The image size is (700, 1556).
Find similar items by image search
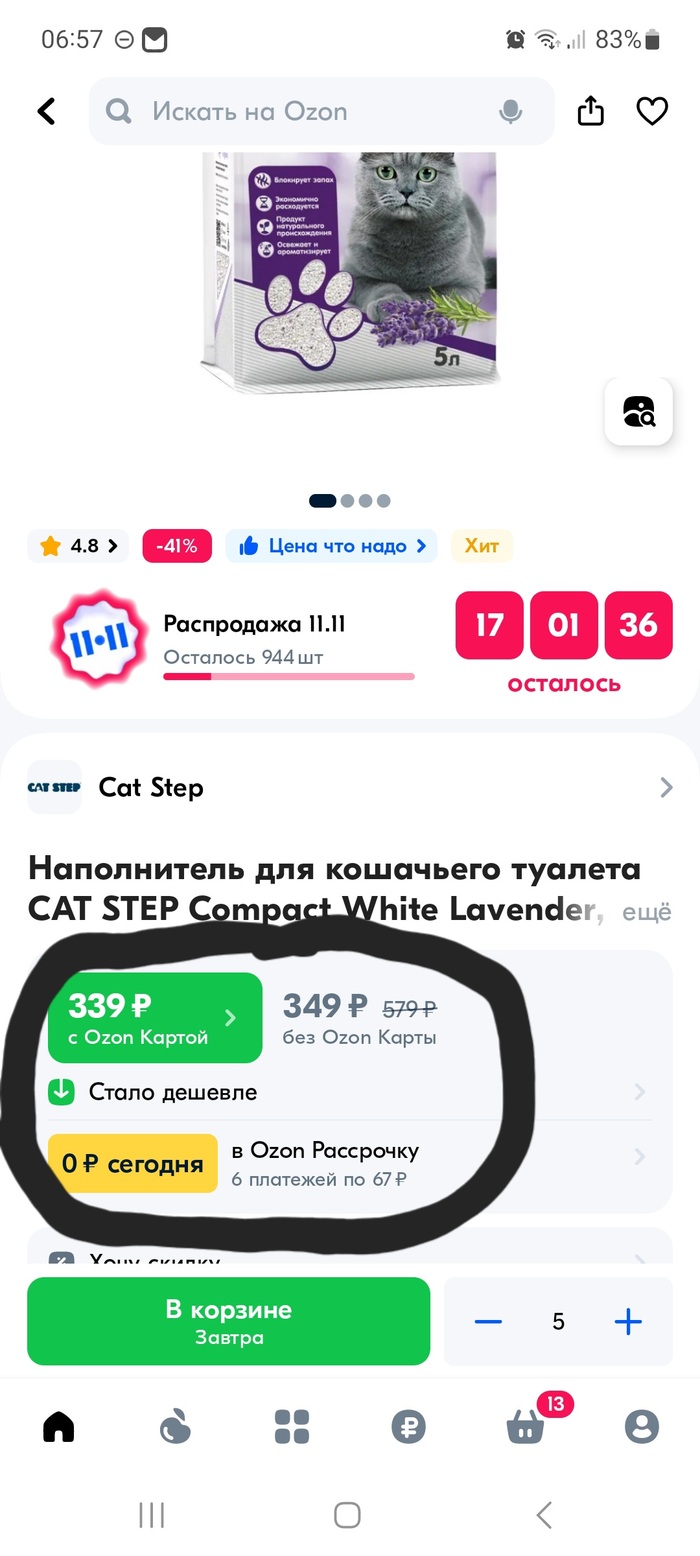(x=638, y=411)
